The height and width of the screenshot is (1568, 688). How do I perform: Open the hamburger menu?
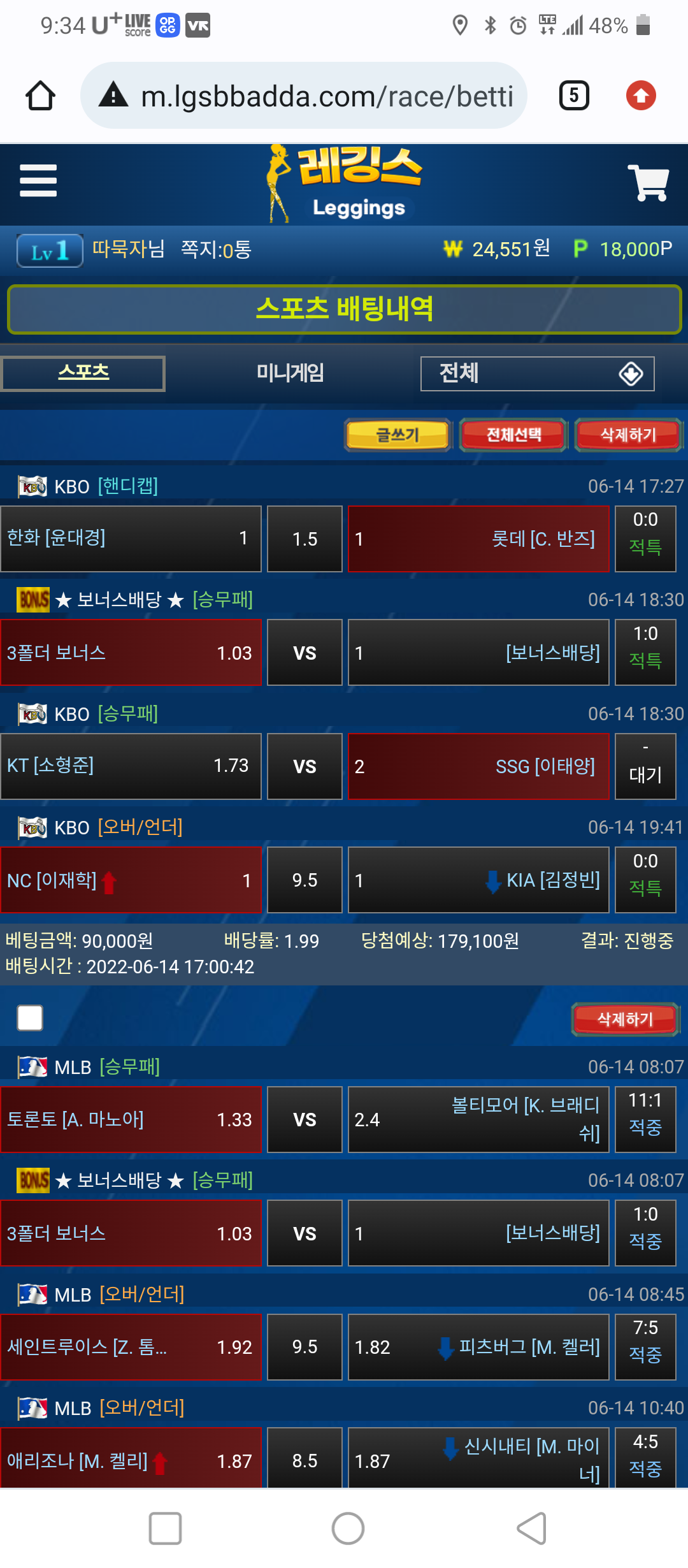(38, 181)
